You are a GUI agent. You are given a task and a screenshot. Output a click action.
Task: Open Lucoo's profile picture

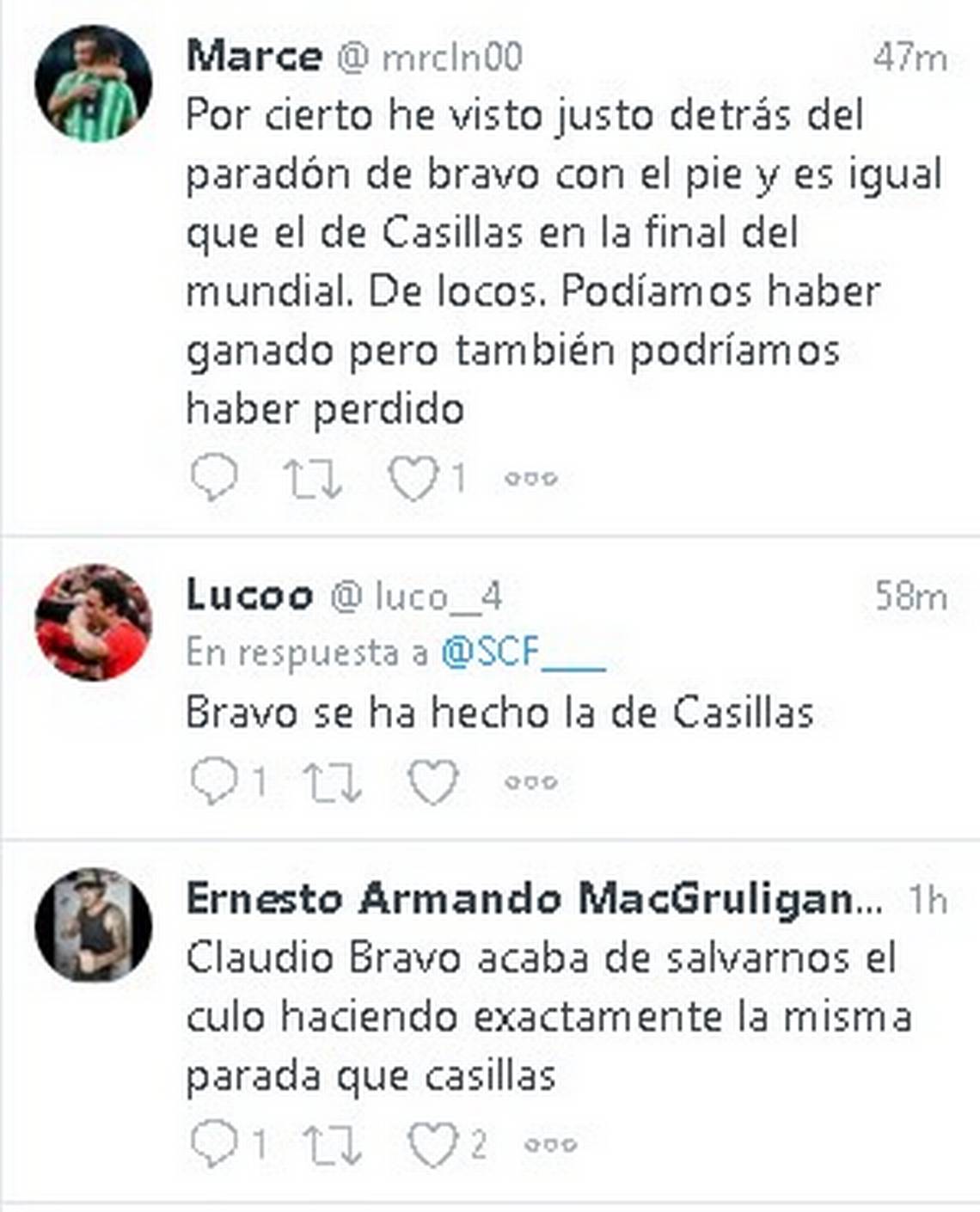(93, 622)
